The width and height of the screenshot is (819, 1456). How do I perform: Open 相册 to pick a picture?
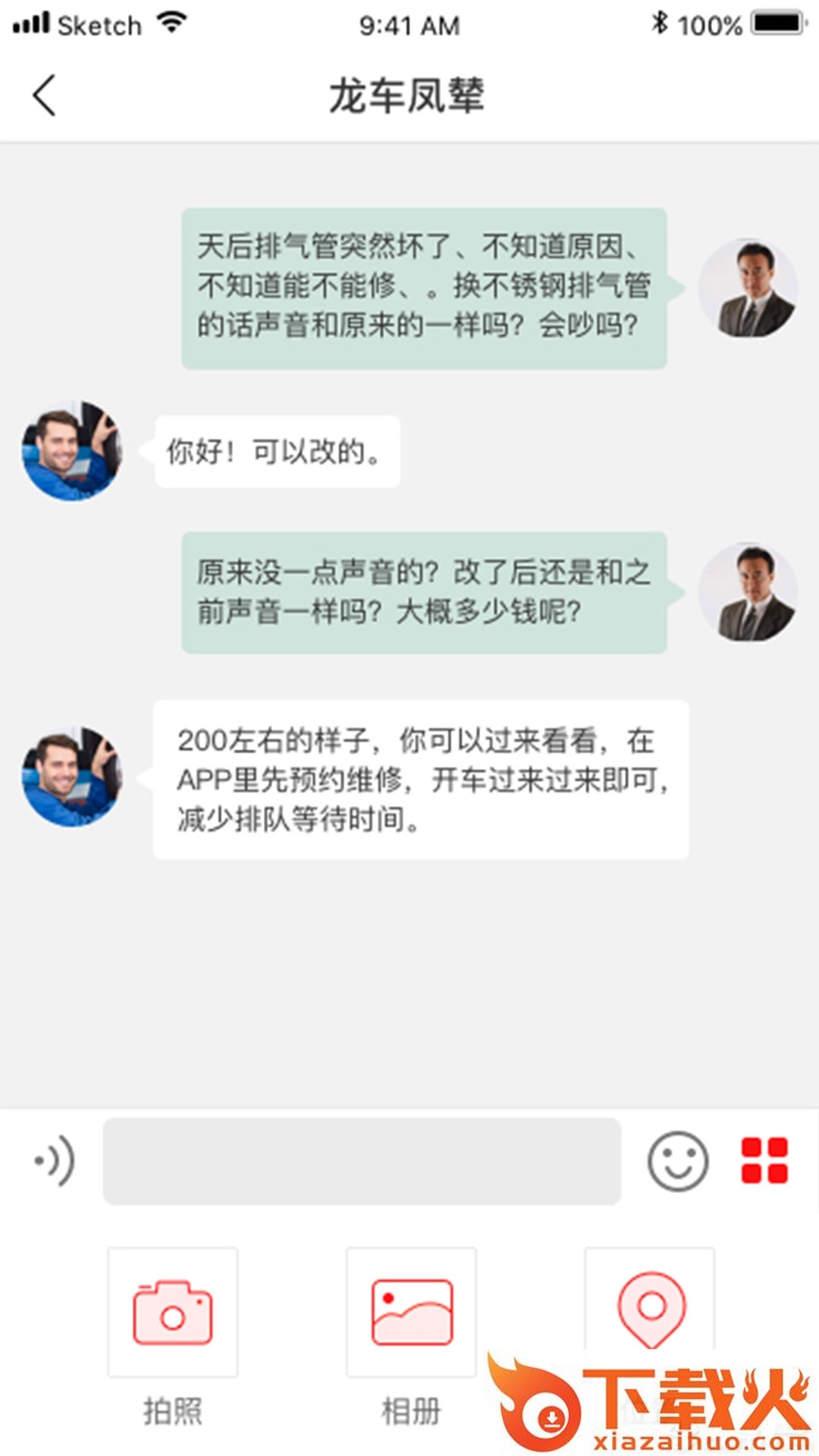[411, 1312]
